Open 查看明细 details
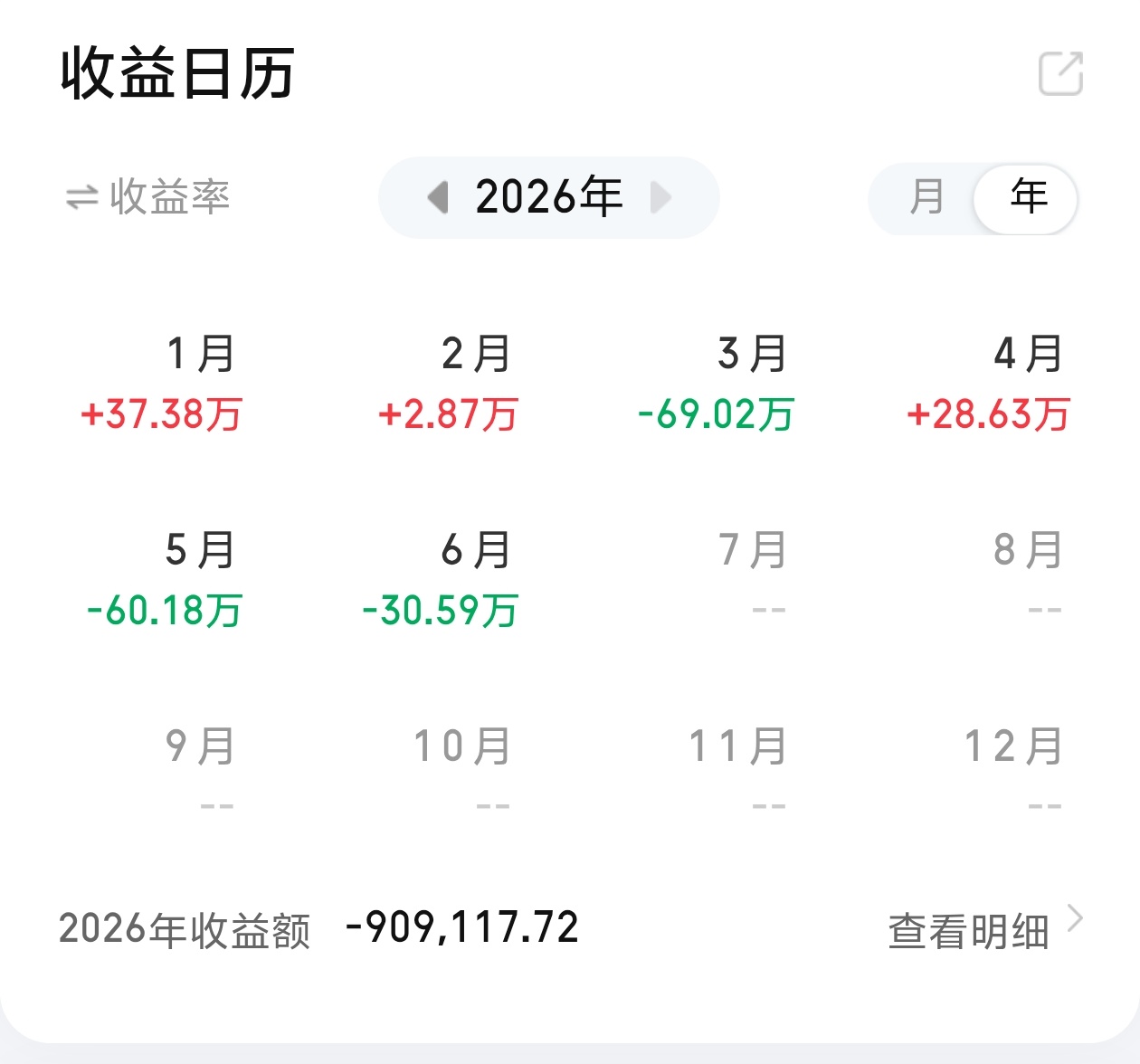The width and height of the screenshot is (1140, 1064). [x=984, y=930]
